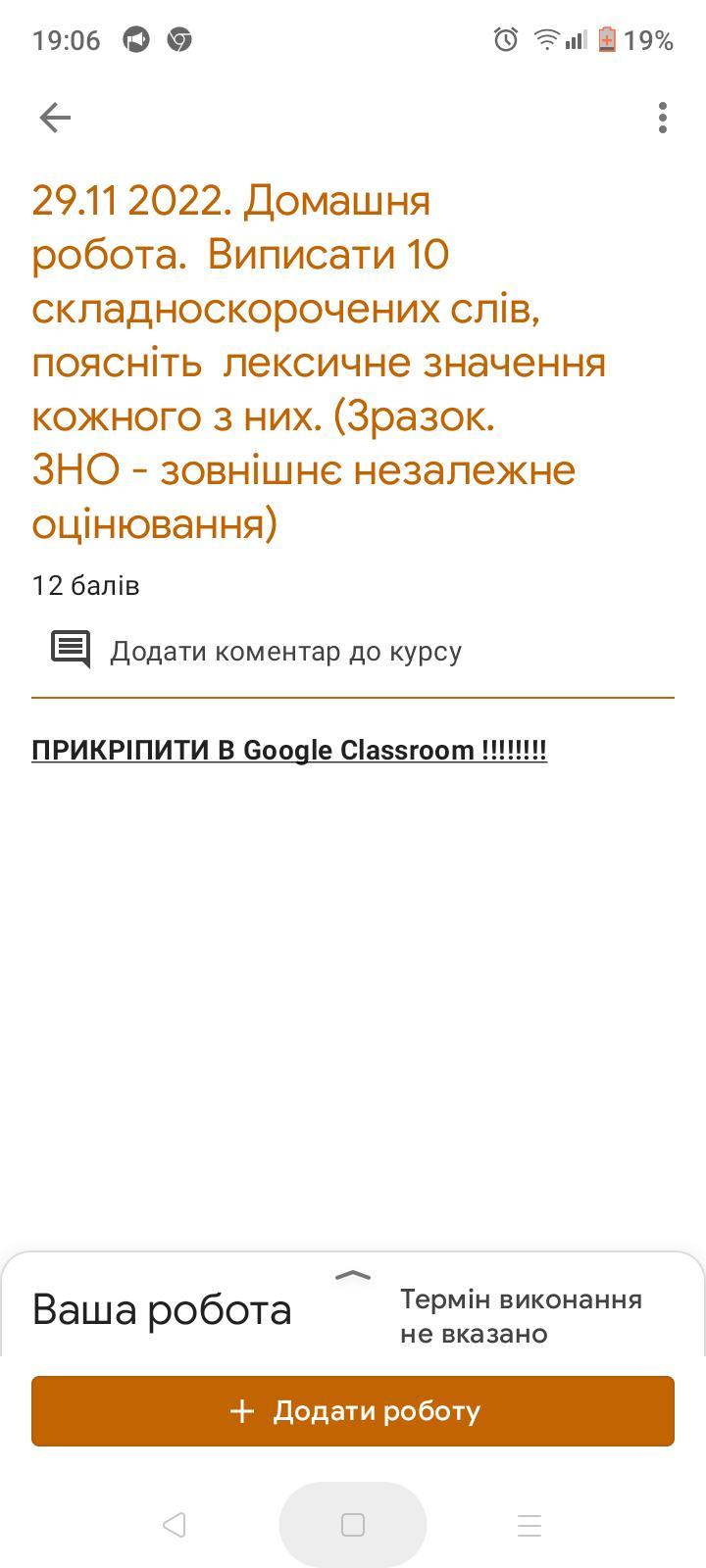
Task: Open recent apps from the navigation bar
Action: coord(529,1525)
